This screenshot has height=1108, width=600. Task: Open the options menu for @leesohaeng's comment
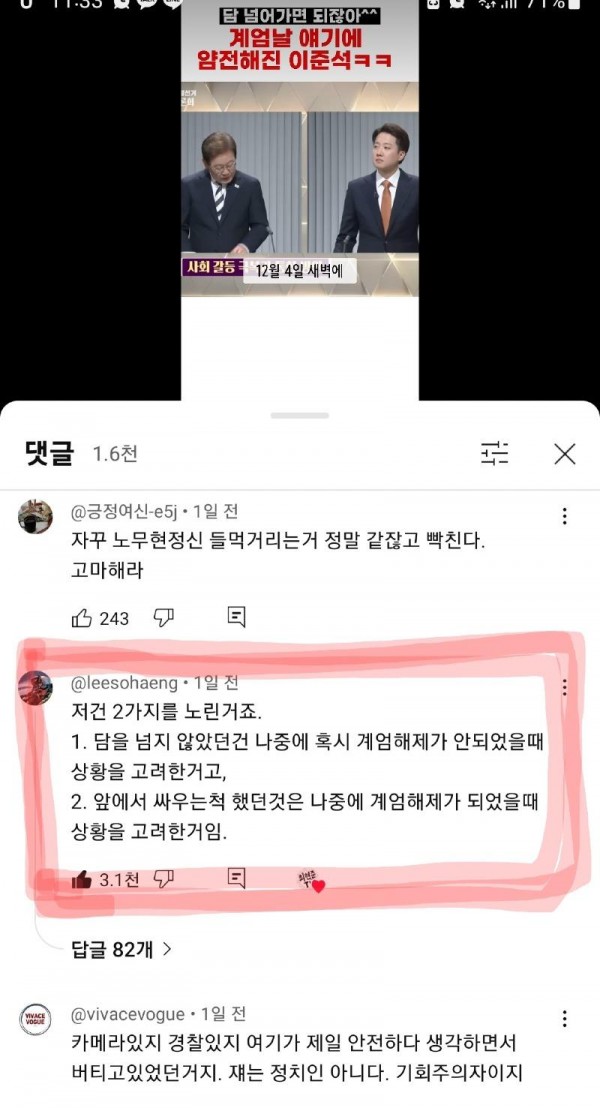(x=565, y=688)
